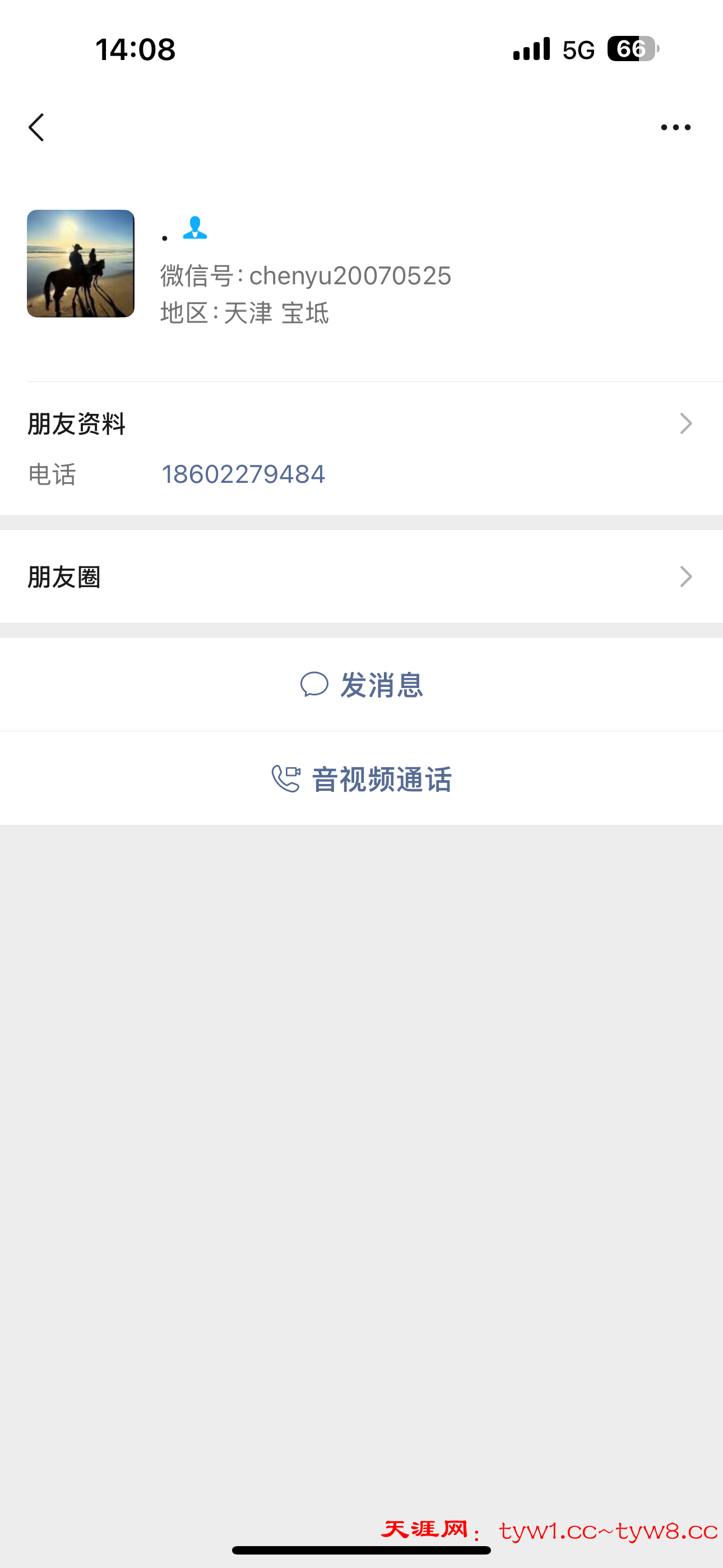Image resolution: width=723 pixels, height=1568 pixels.
Task: Tap the chevron next to 朋友资料
Action: tap(685, 423)
